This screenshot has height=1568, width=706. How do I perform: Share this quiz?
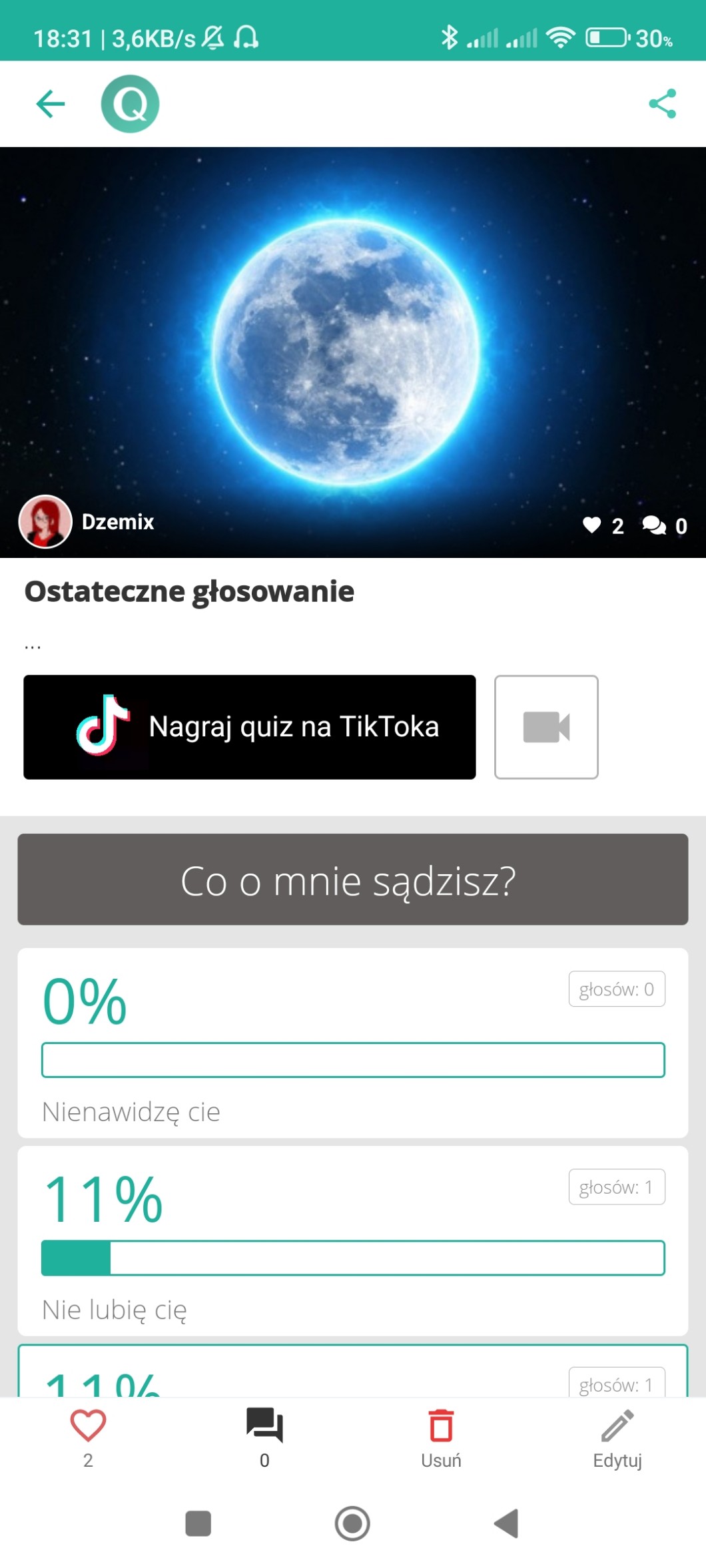(662, 104)
